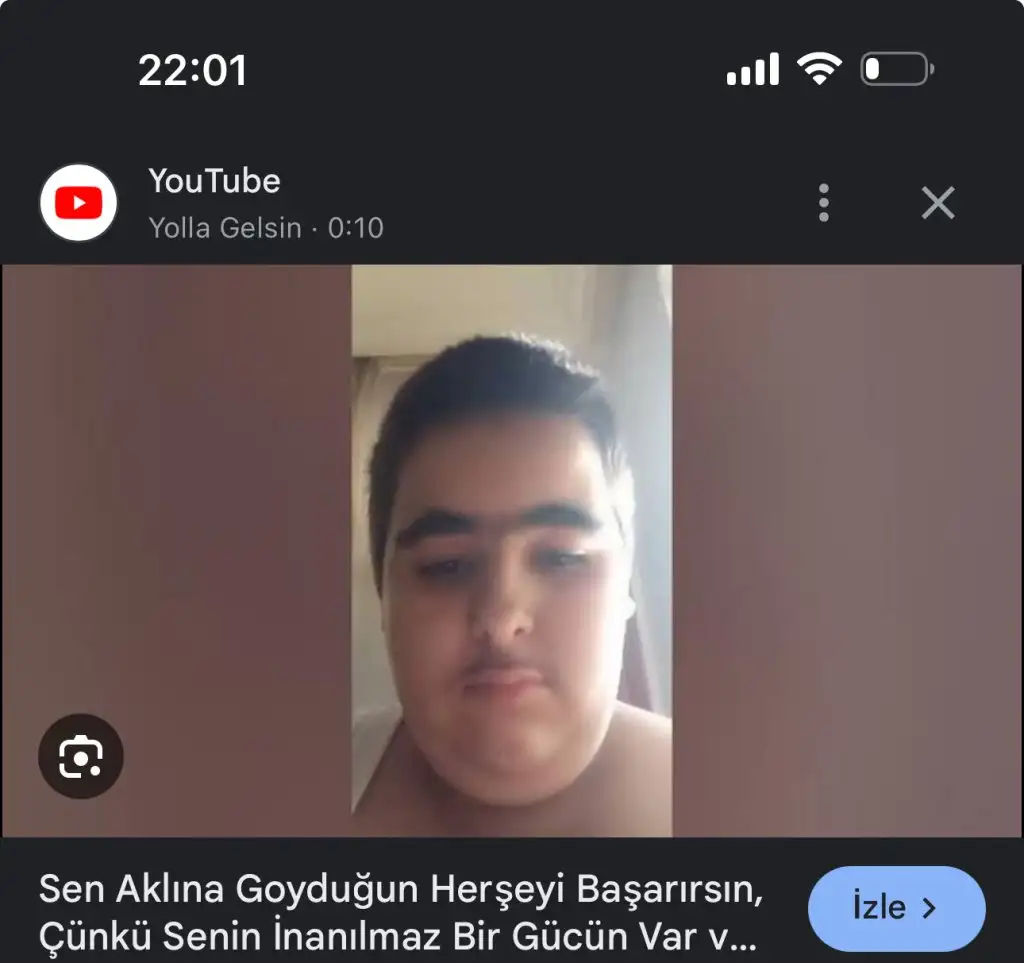Open the three-dot overflow menu

pyautogui.click(x=823, y=203)
